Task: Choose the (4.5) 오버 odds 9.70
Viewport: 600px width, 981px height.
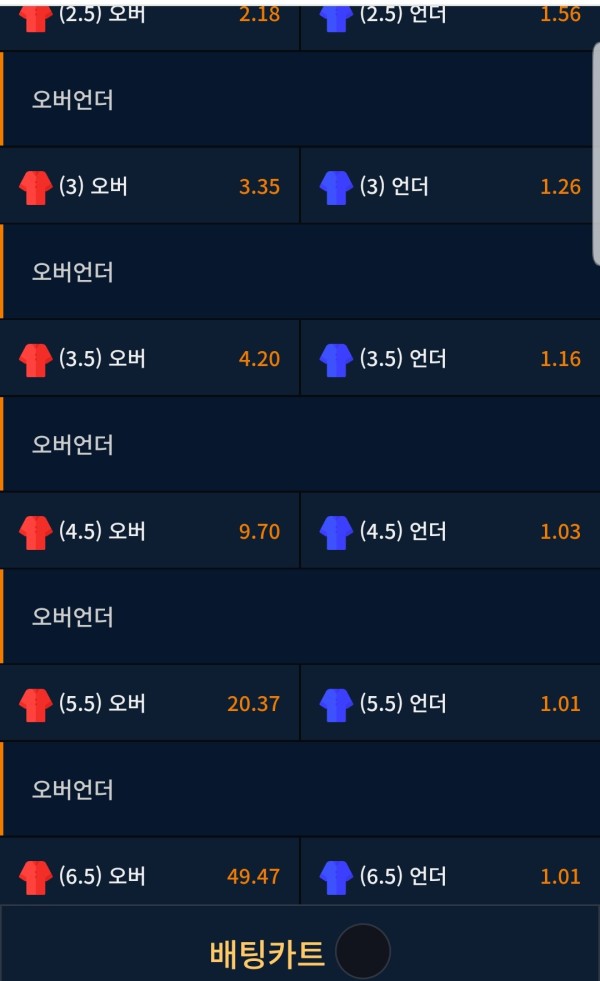Action: pyautogui.click(x=150, y=531)
